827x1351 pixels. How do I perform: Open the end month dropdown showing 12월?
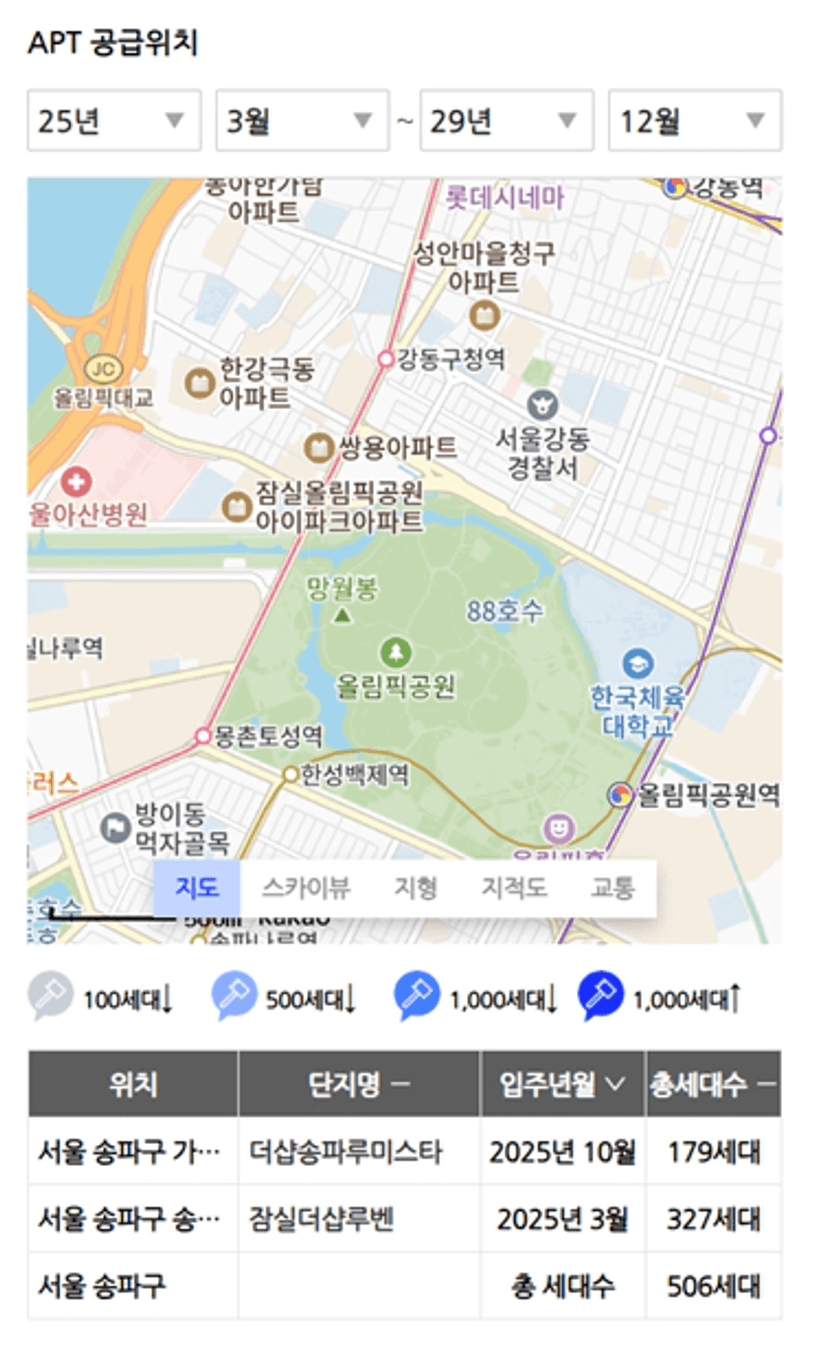point(695,121)
